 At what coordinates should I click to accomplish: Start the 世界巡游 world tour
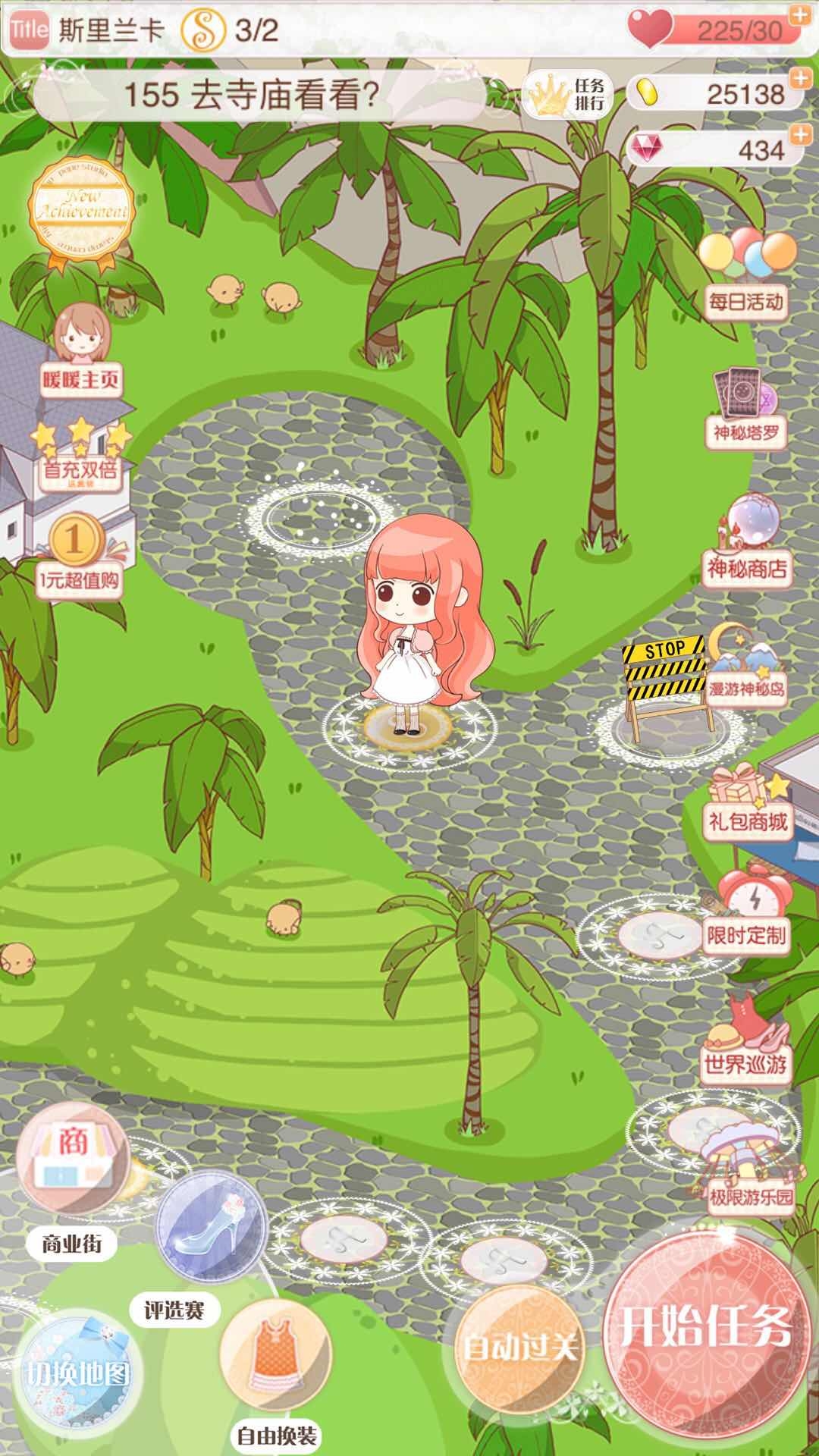pos(746,1039)
